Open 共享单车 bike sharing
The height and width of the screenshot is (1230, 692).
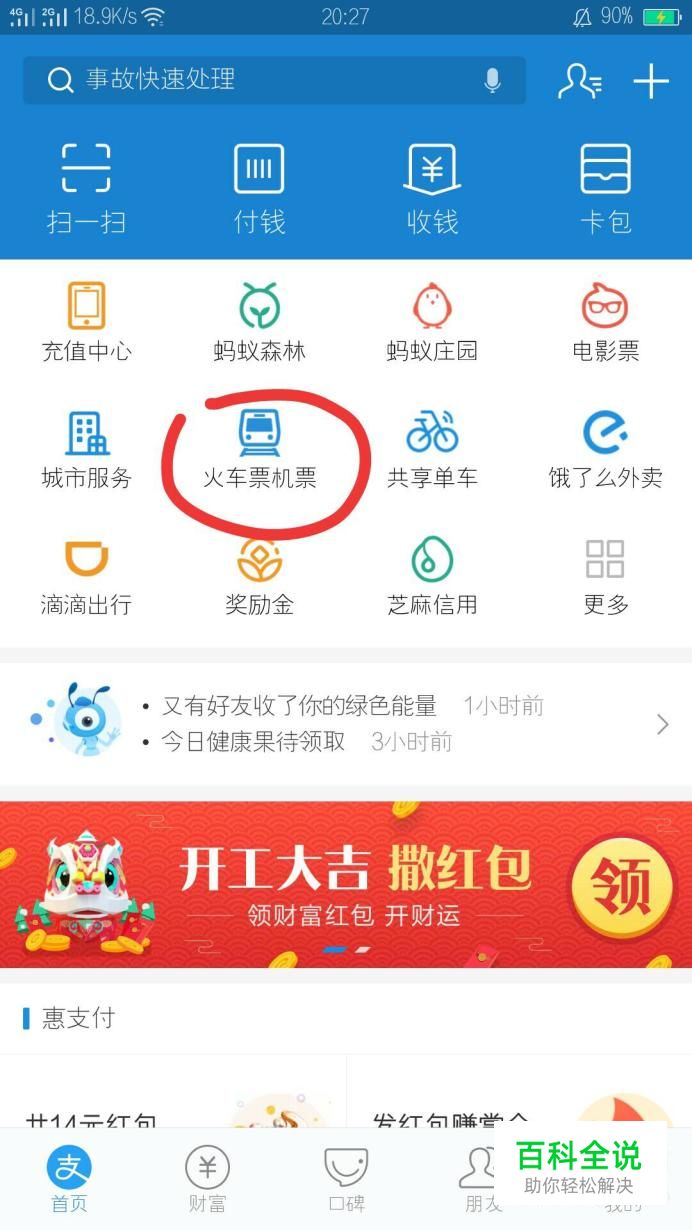(432, 449)
